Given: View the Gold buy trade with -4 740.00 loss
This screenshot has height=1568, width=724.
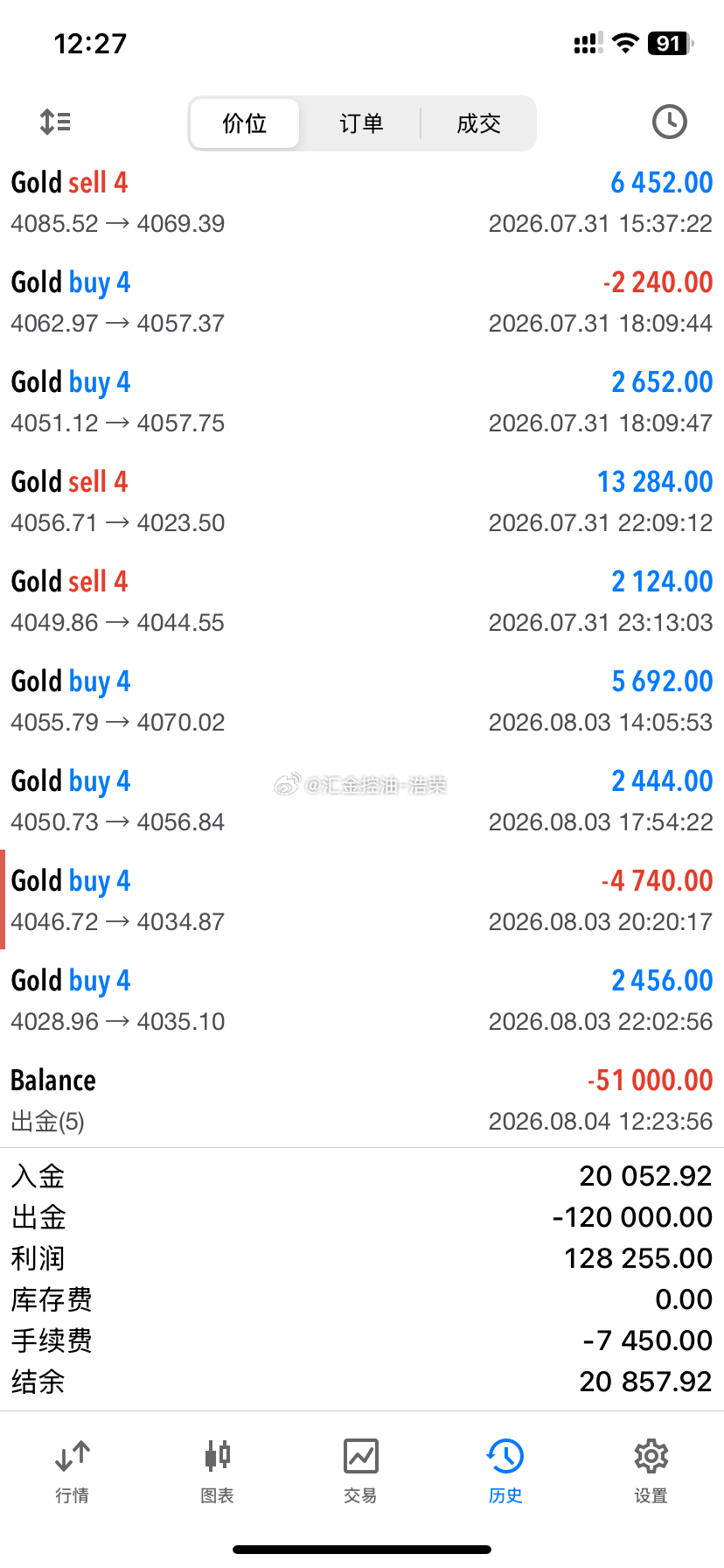Looking at the screenshot, I should [362, 900].
